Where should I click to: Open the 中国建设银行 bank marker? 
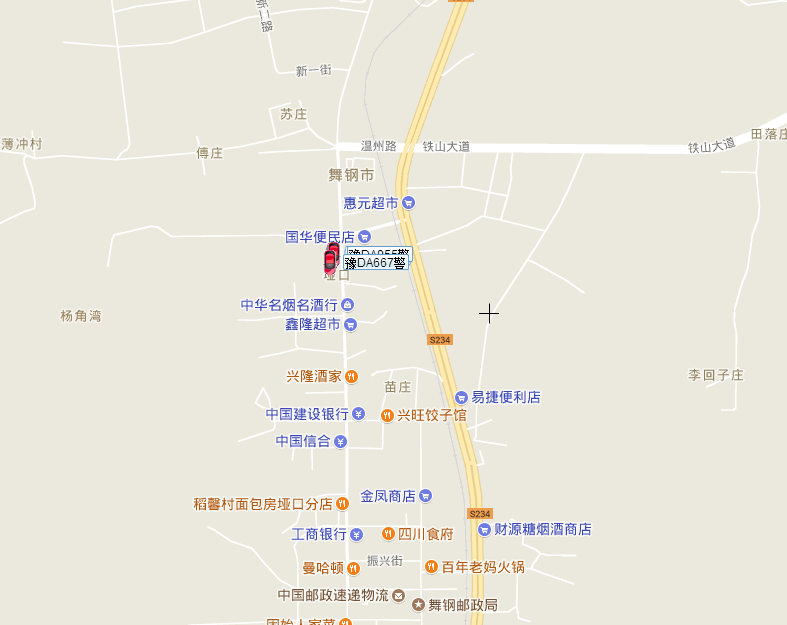tap(359, 414)
